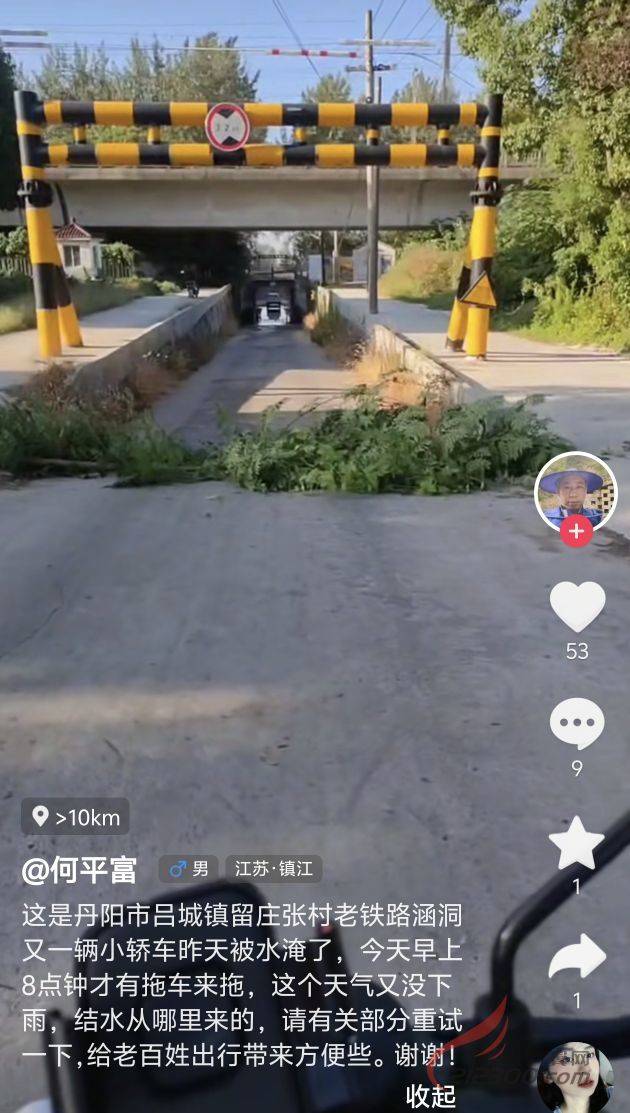Open the profile of @何平富
630x1113 pixels.
[79, 869]
